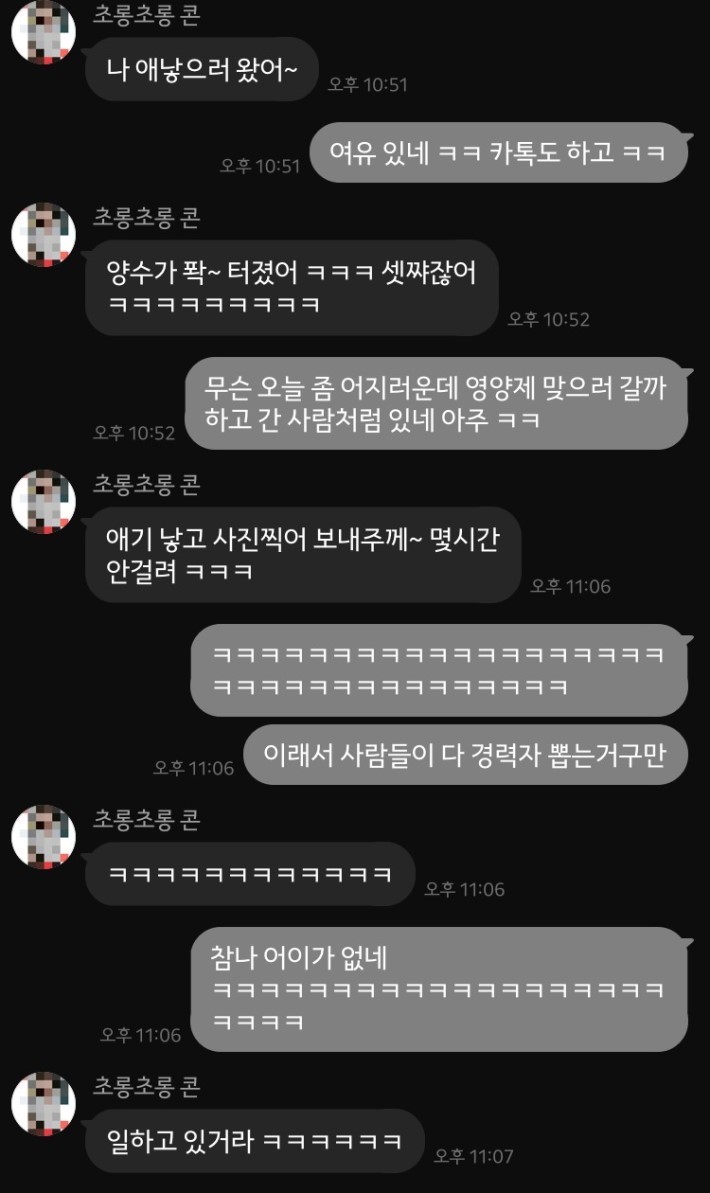The height and width of the screenshot is (1193, 710).
Task: View profile photo by '일하고 있거라' message
Action: [43, 1103]
